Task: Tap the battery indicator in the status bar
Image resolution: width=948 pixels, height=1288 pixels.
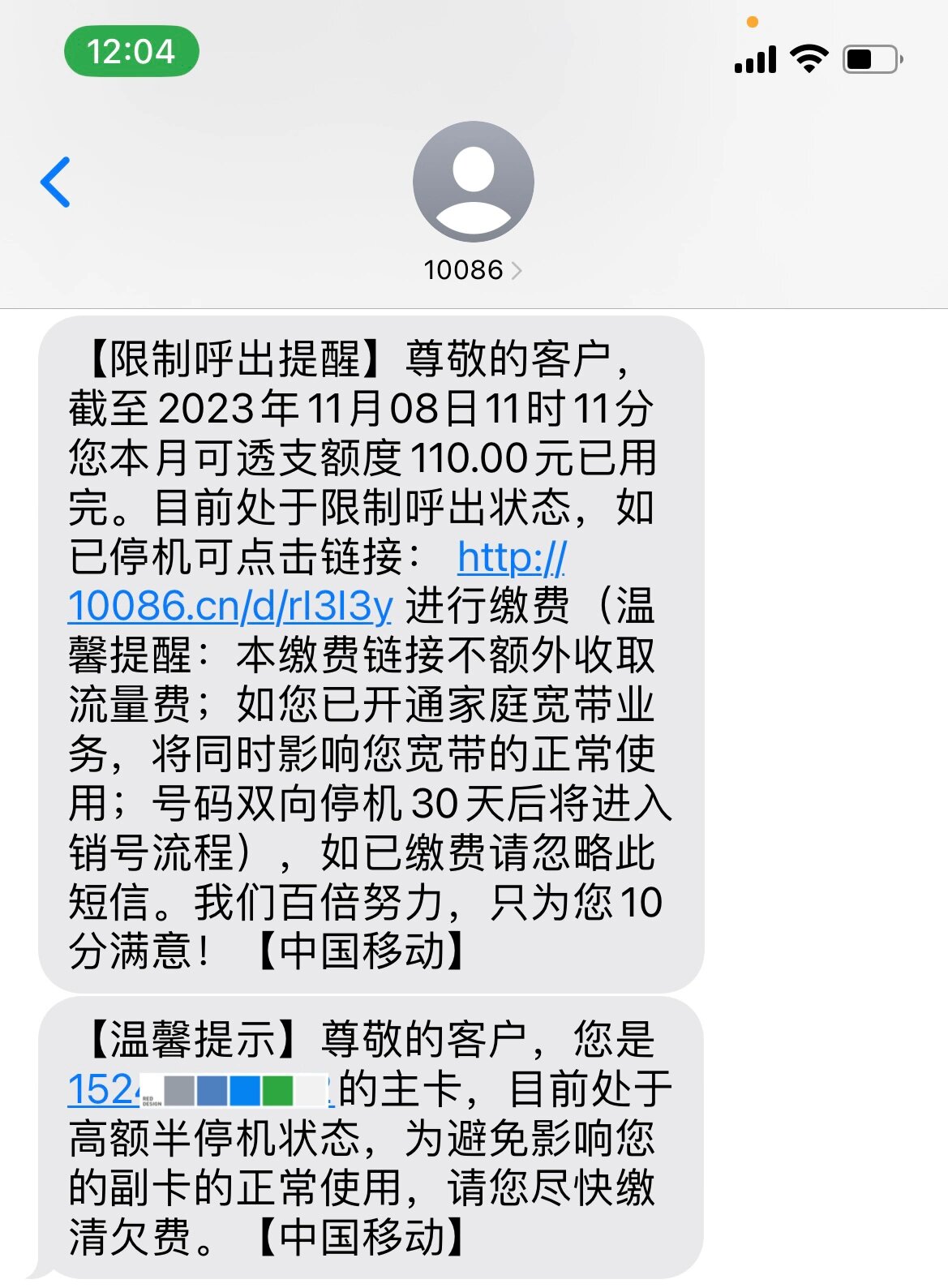Action: 870,57
